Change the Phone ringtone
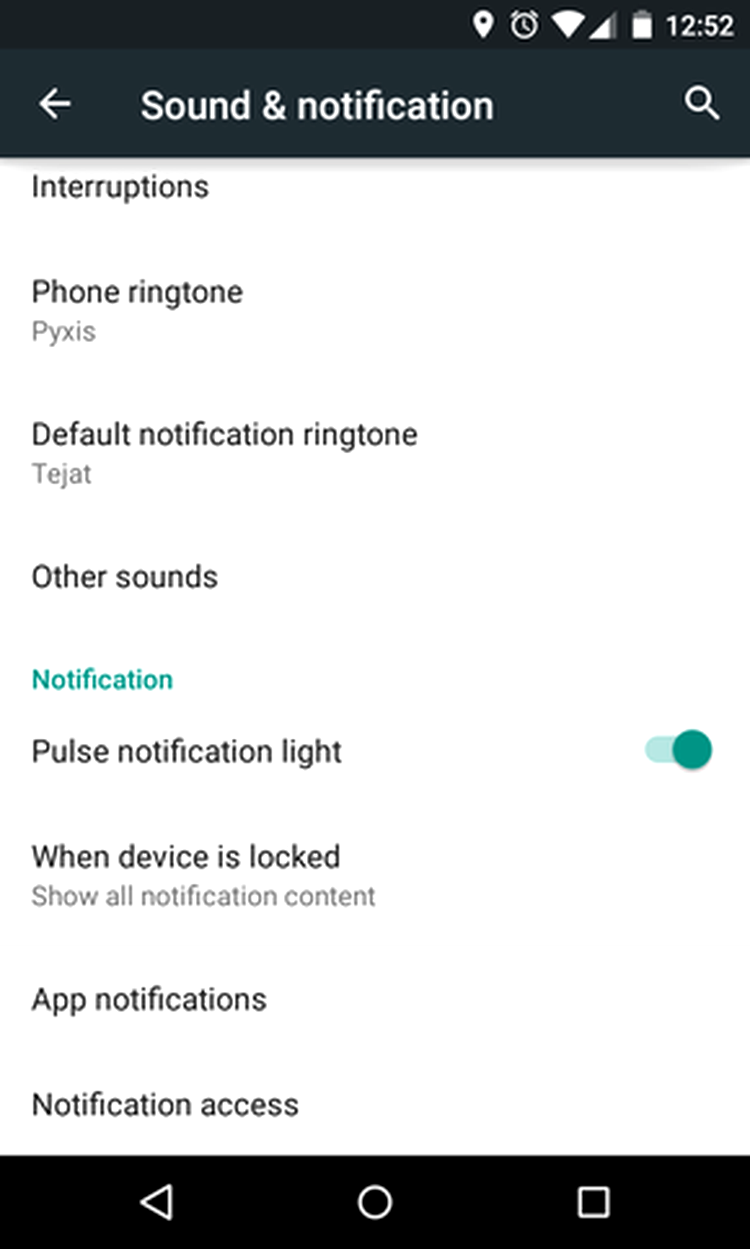750x1249 pixels. click(x=375, y=310)
